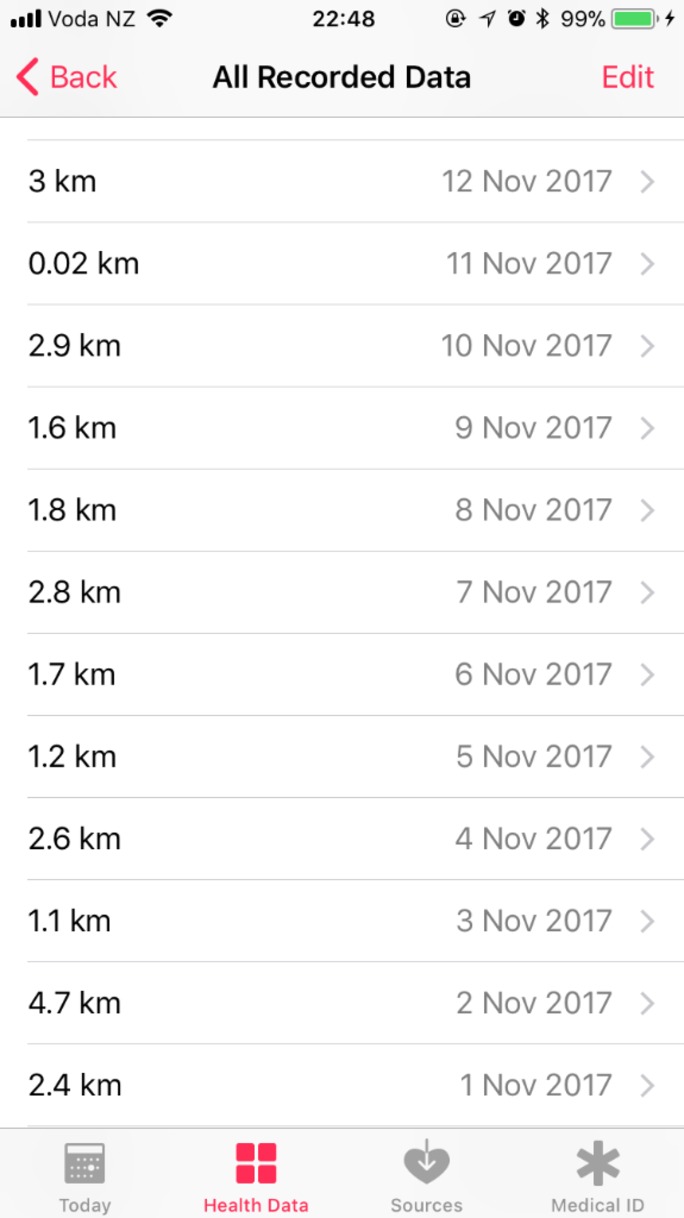Switch to the Sources tab

pos(427,1177)
